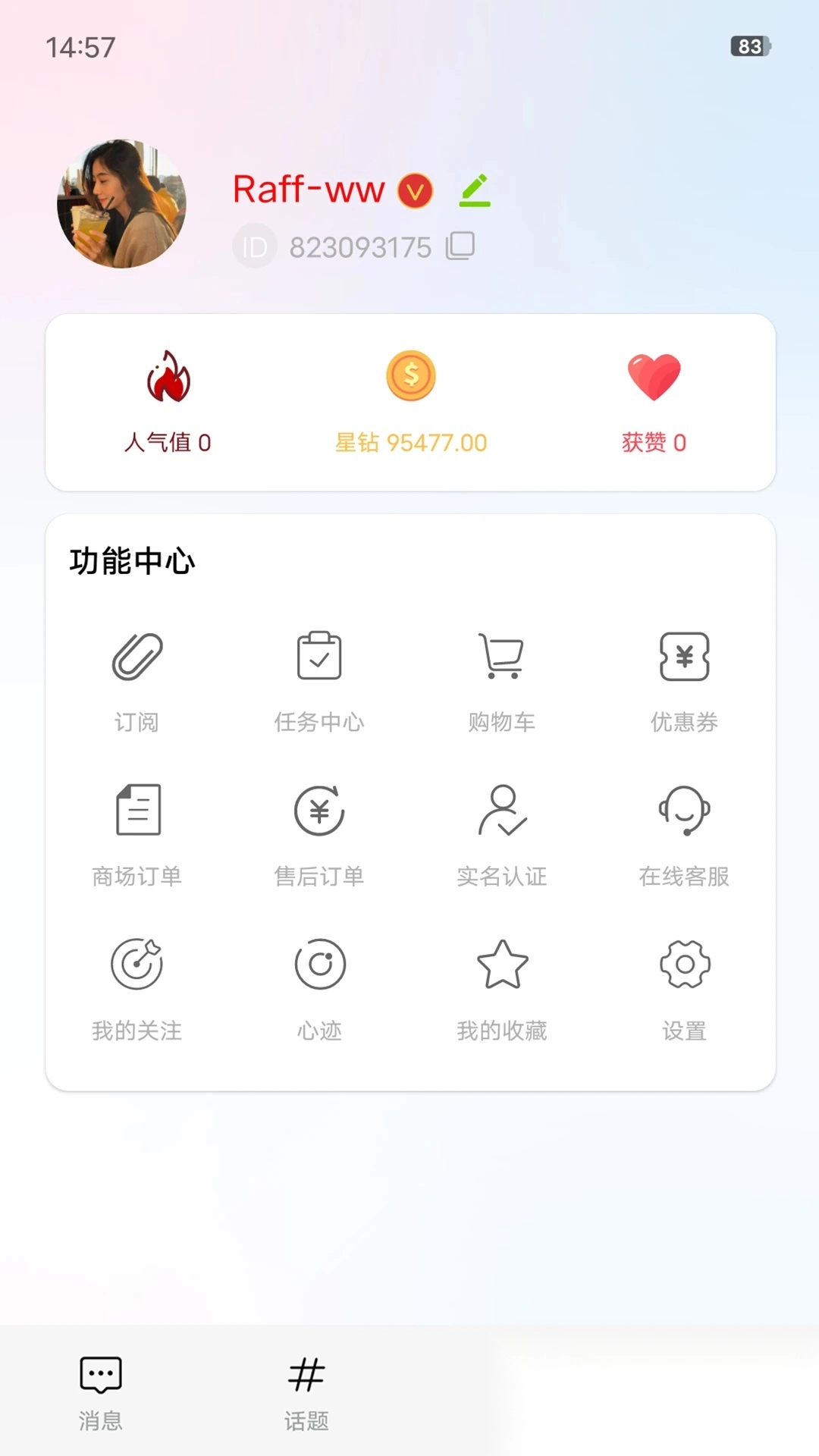Copy the user ID 823093175

pos(460,245)
